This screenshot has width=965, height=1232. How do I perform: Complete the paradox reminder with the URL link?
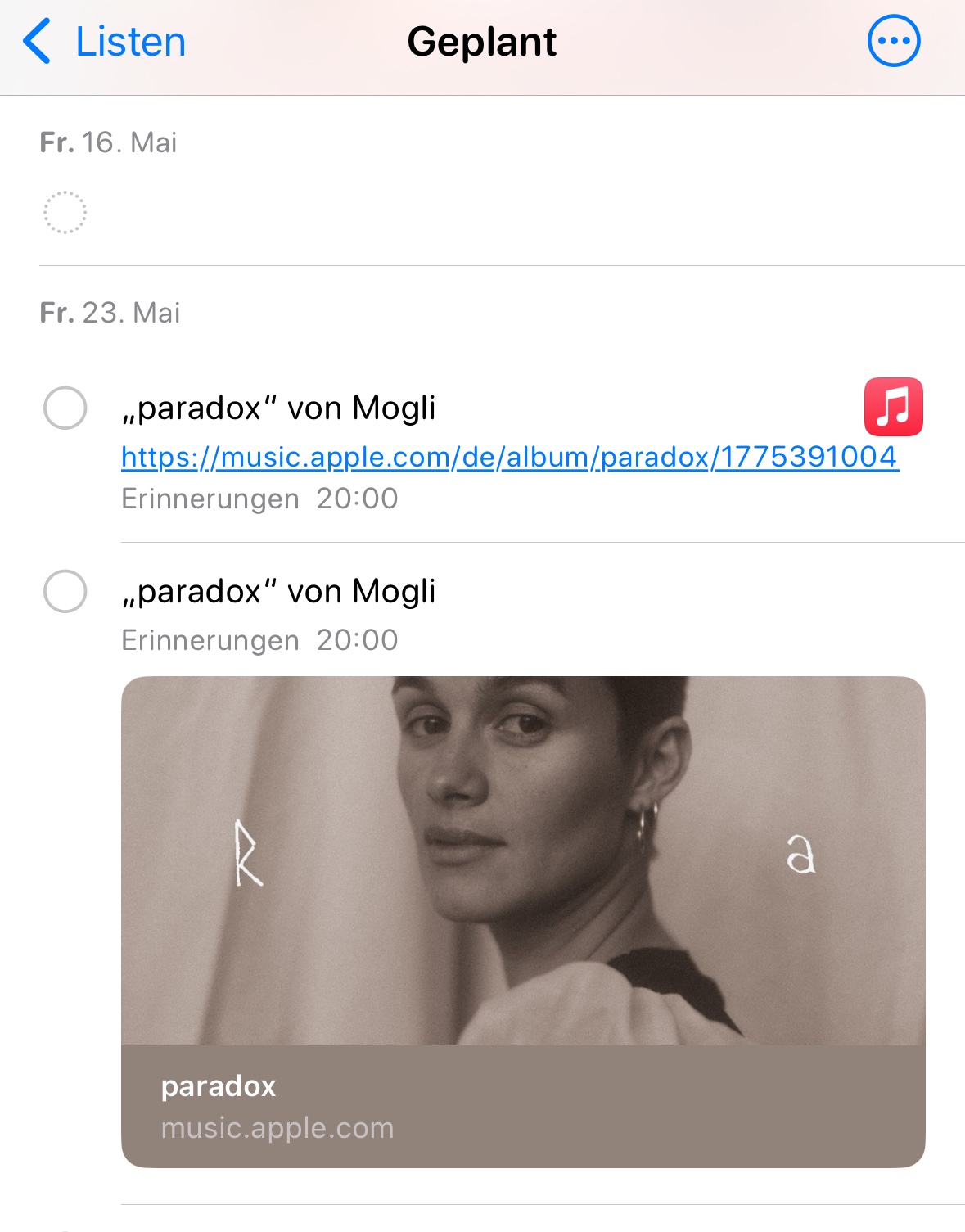tap(65, 408)
